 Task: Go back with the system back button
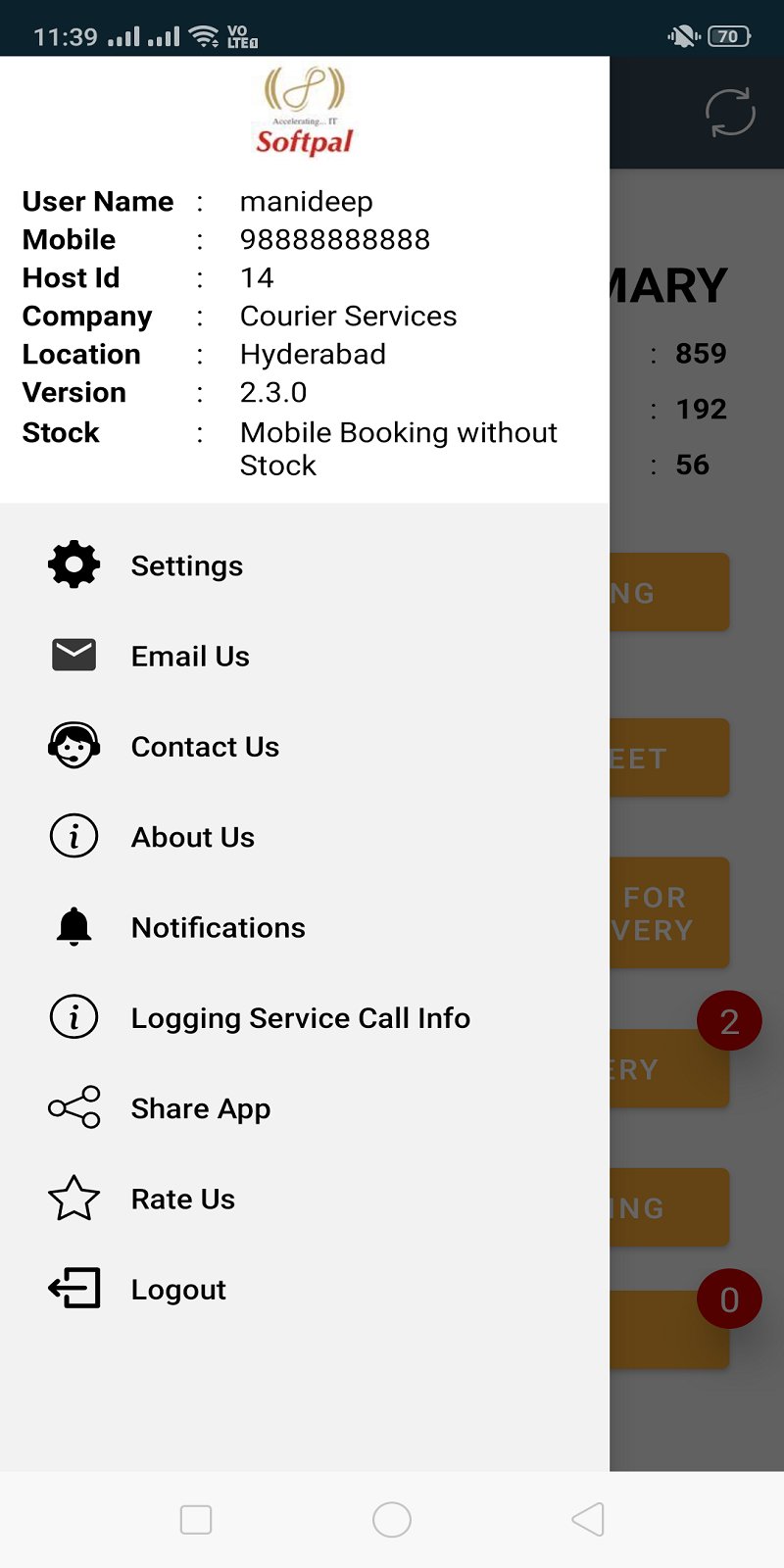click(588, 1520)
